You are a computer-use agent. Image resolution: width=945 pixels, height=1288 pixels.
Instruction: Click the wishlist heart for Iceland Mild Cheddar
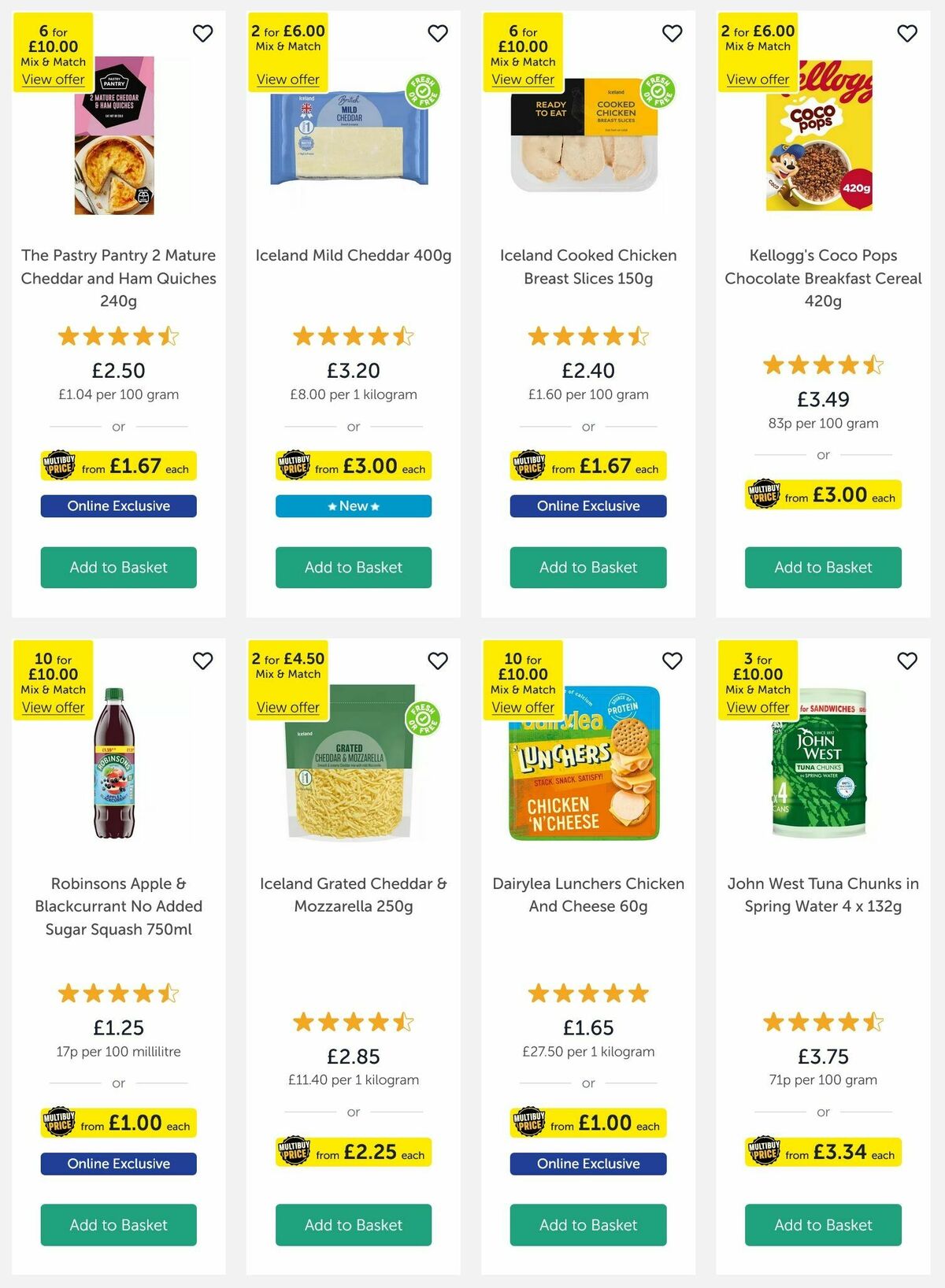(439, 34)
